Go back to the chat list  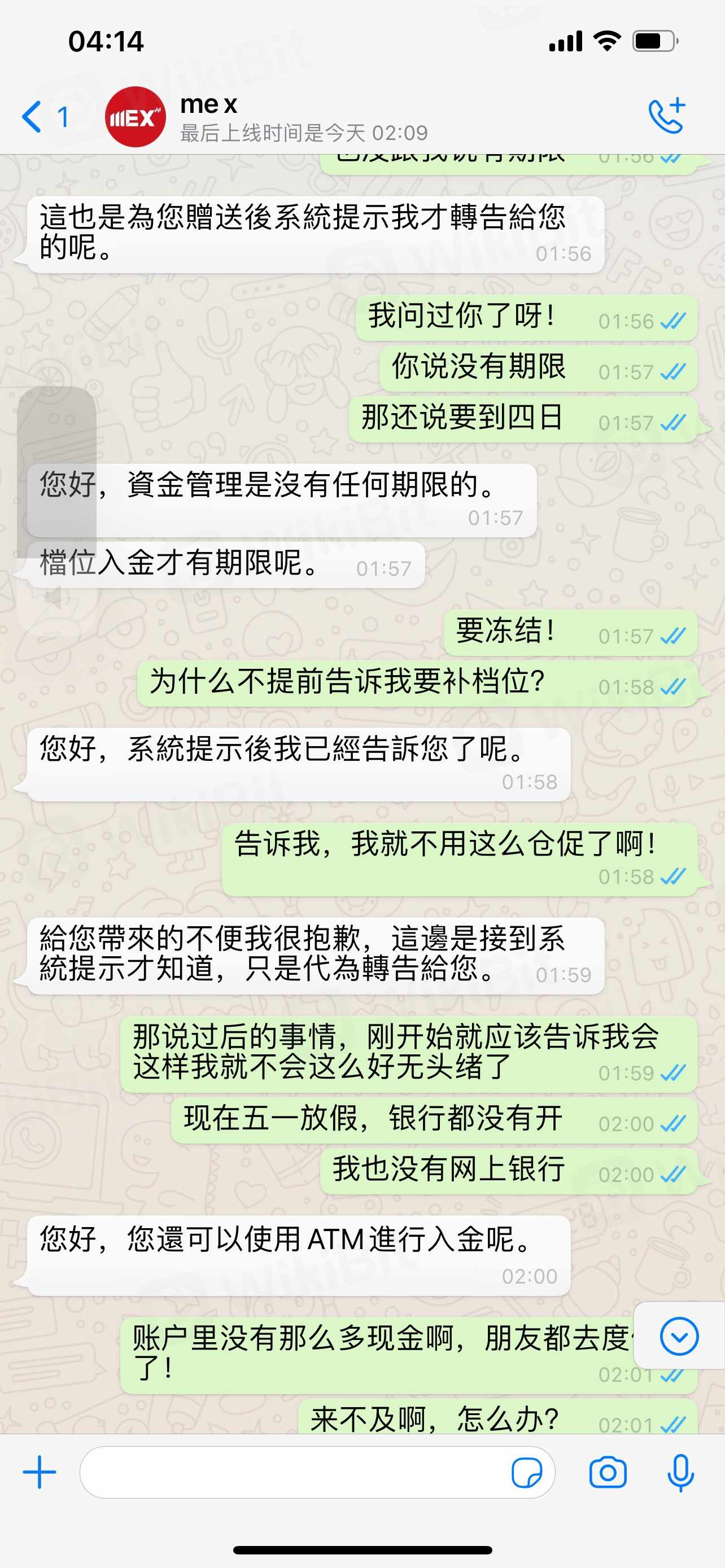[x=33, y=117]
